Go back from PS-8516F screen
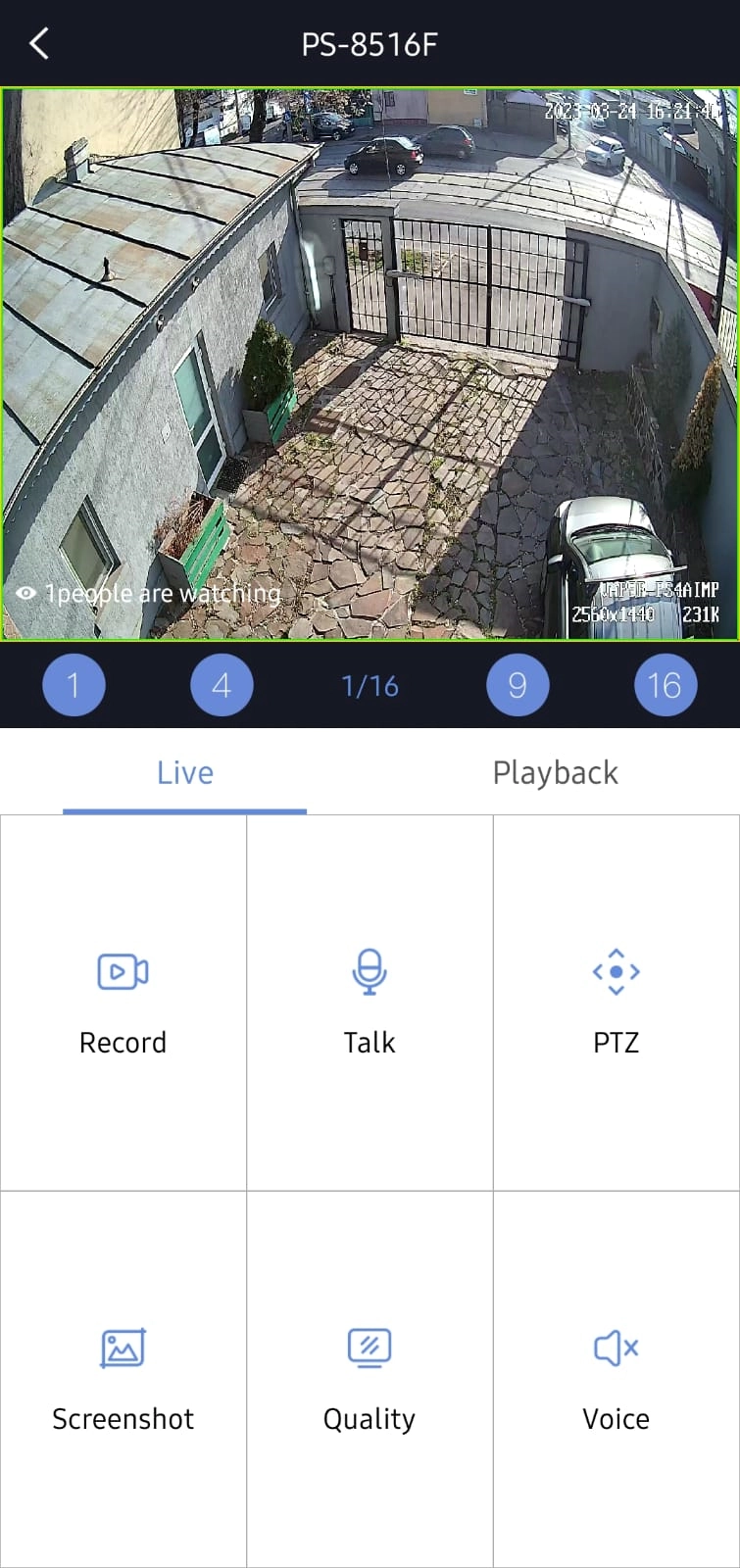740x1568 pixels. pos(39,44)
